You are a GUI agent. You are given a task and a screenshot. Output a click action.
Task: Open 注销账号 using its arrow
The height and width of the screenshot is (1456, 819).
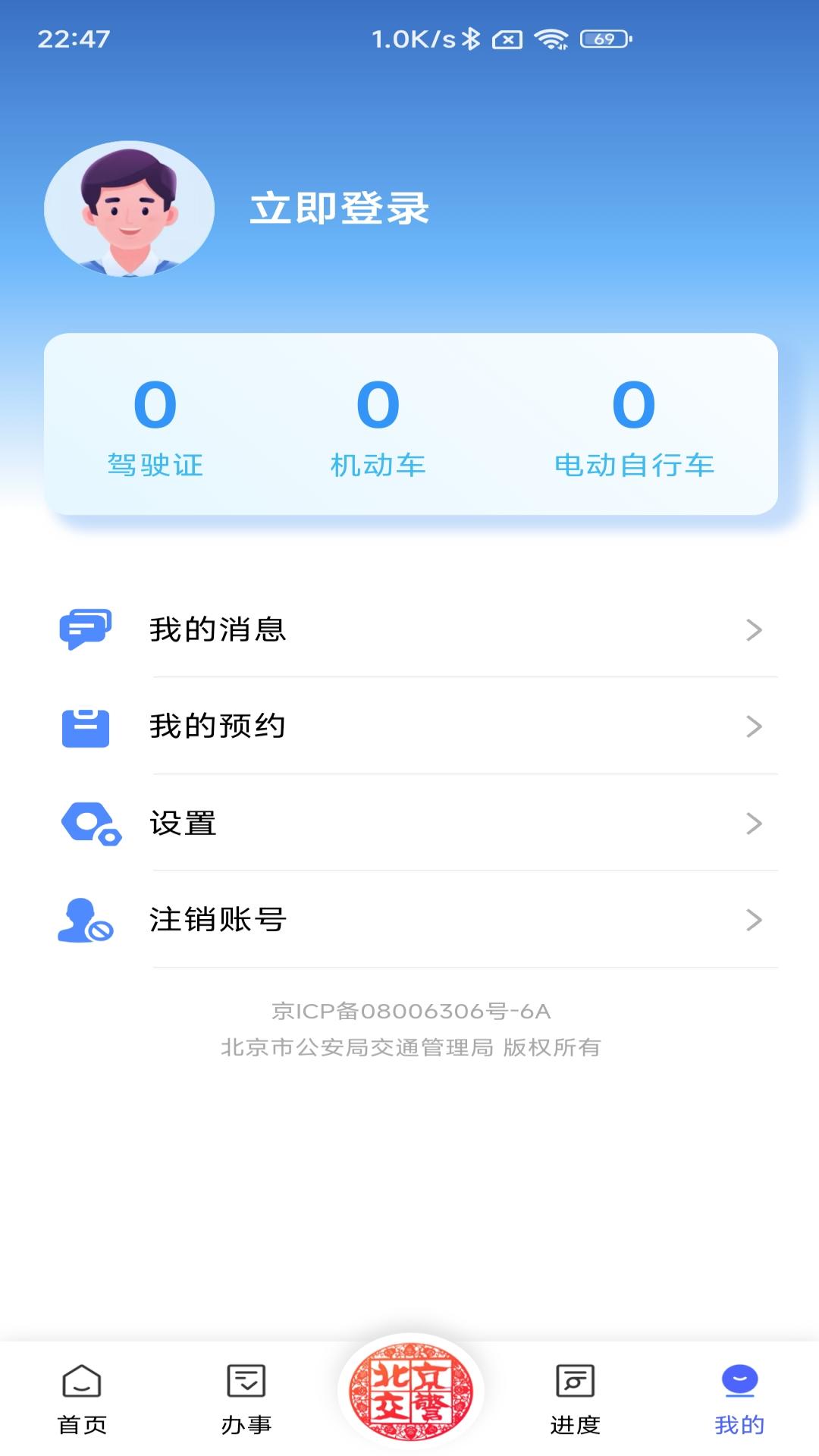tap(753, 922)
